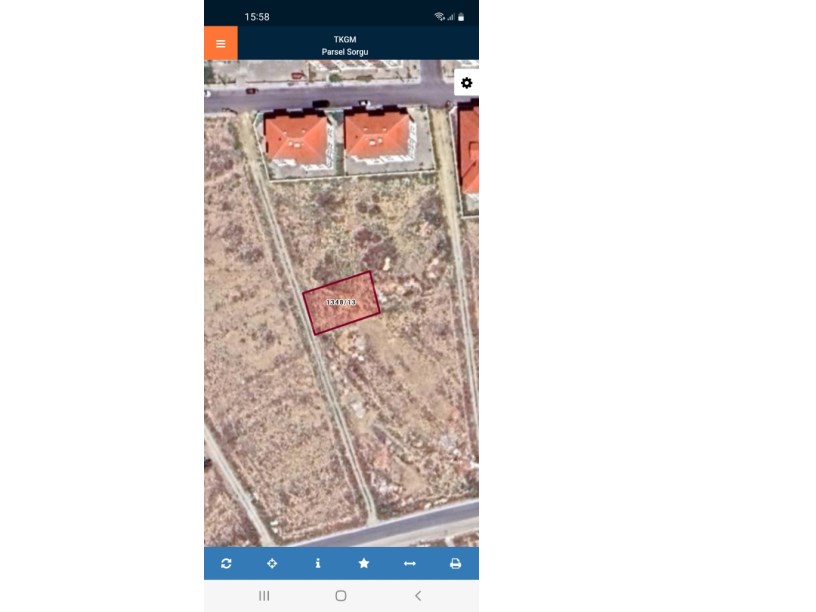Show parcel information
Viewport: 816px width, 612px height.
(318, 564)
